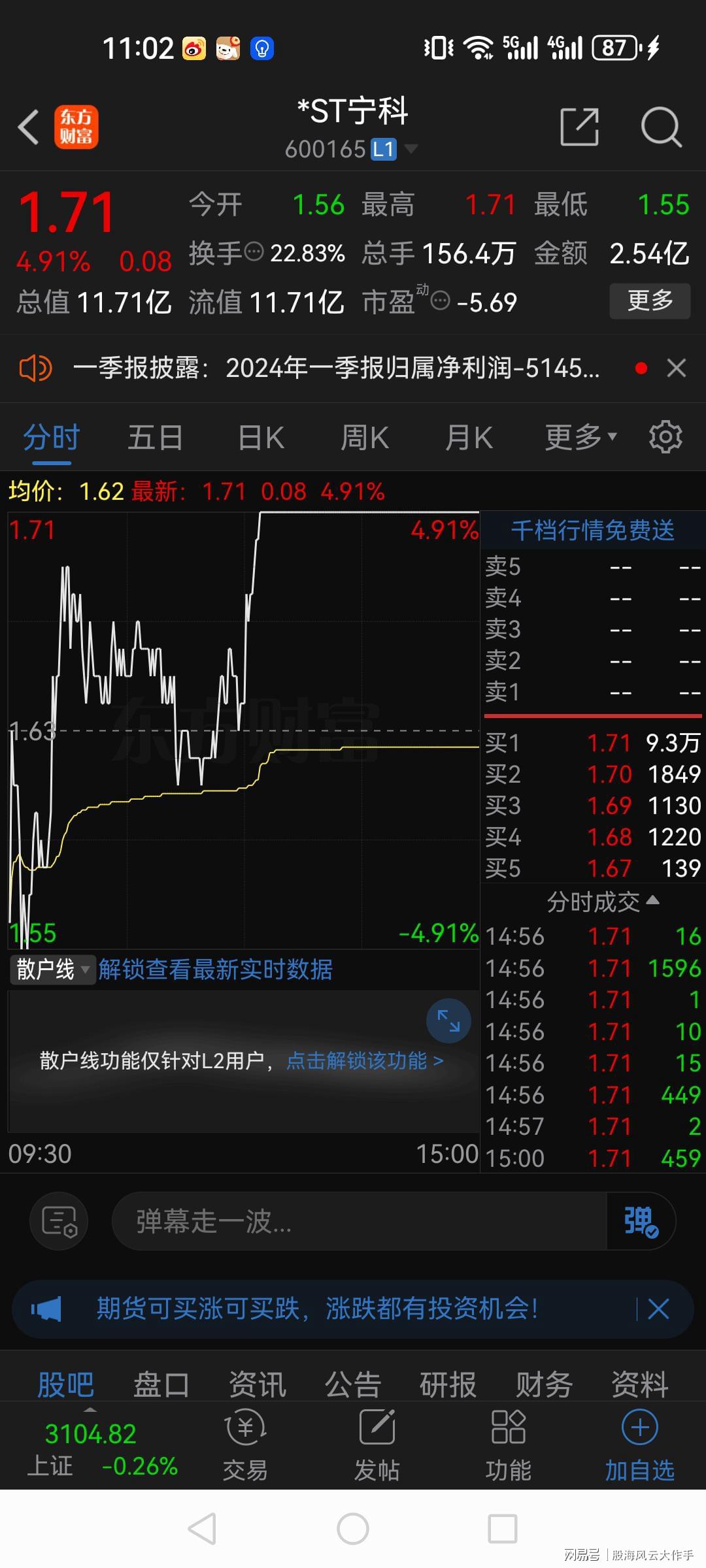Tap the 弹幕走一波 comment input
706x1568 pixels.
coord(360,1221)
